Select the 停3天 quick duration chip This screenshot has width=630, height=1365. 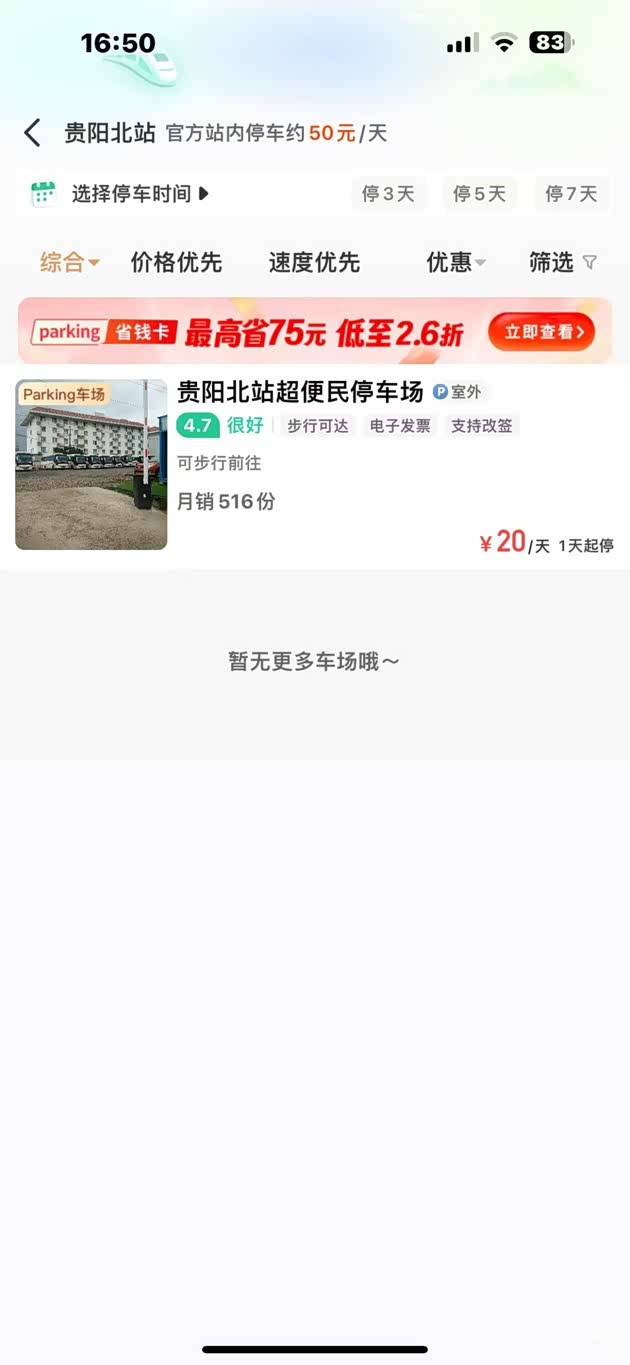click(x=388, y=194)
